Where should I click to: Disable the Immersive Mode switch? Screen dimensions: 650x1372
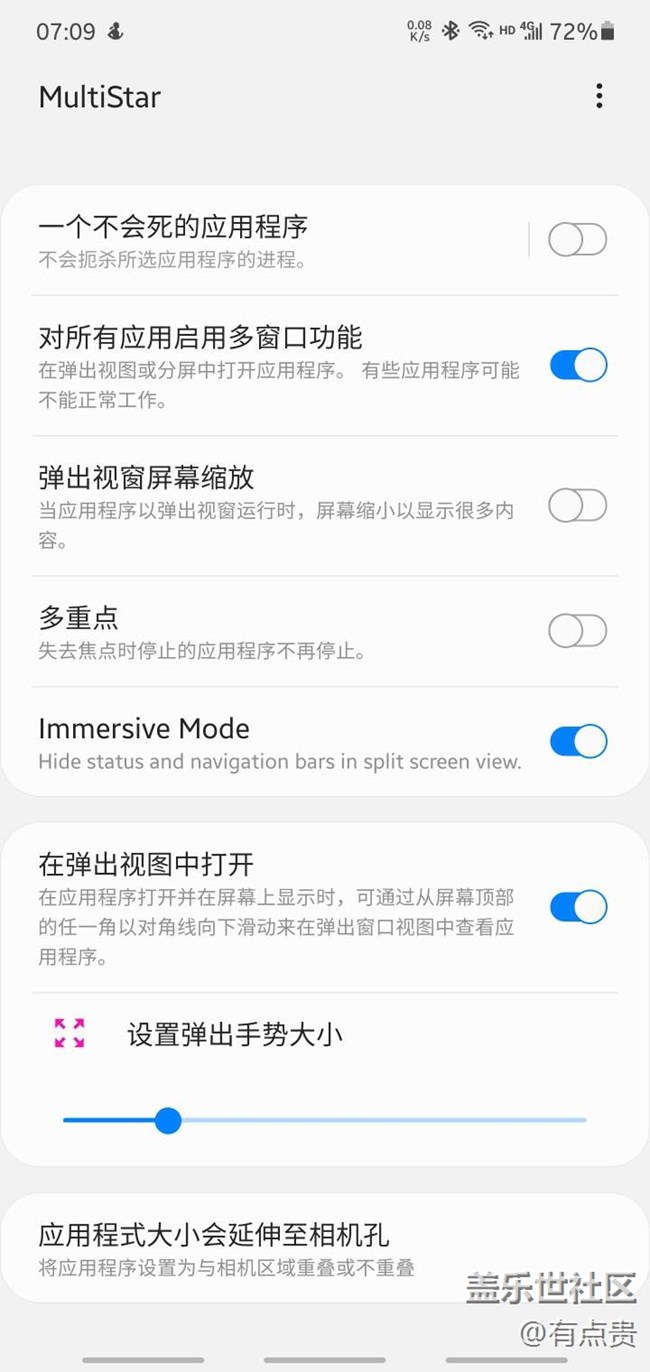click(577, 741)
